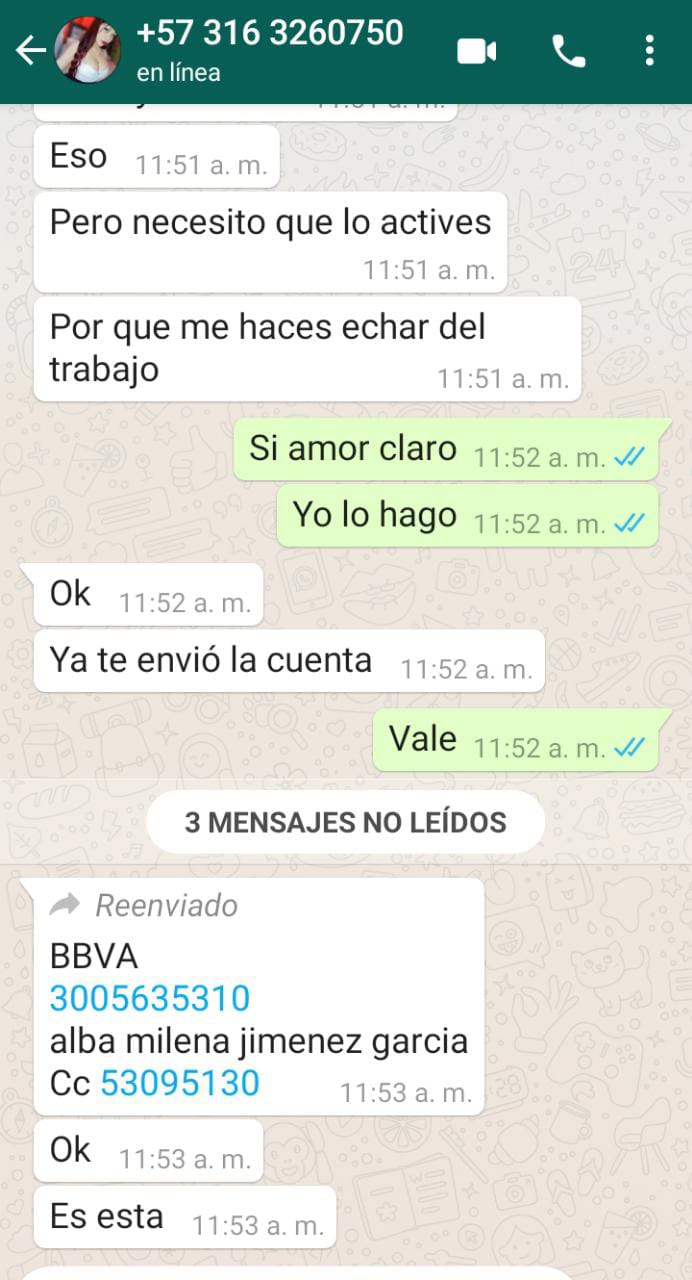Open contact info for +57 316 3260750

pyautogui.click(x=270, y=50)
